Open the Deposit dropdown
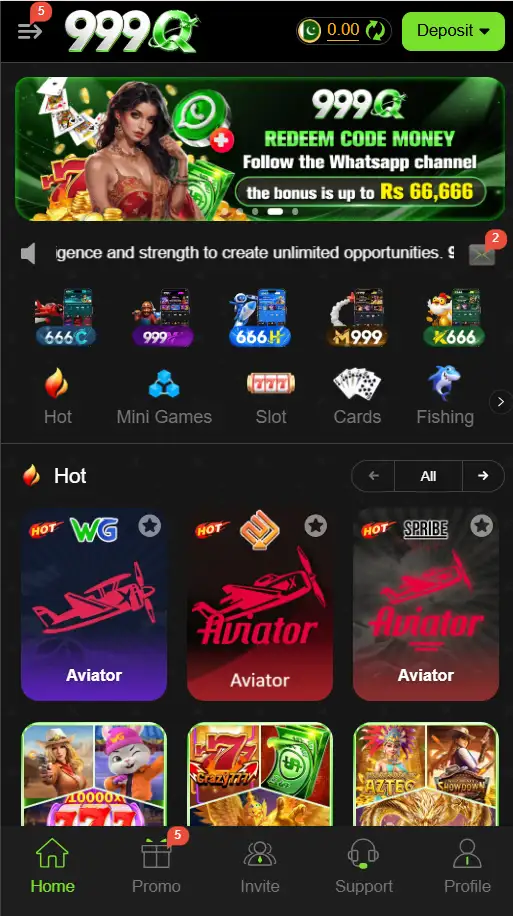 click(453, 31)
